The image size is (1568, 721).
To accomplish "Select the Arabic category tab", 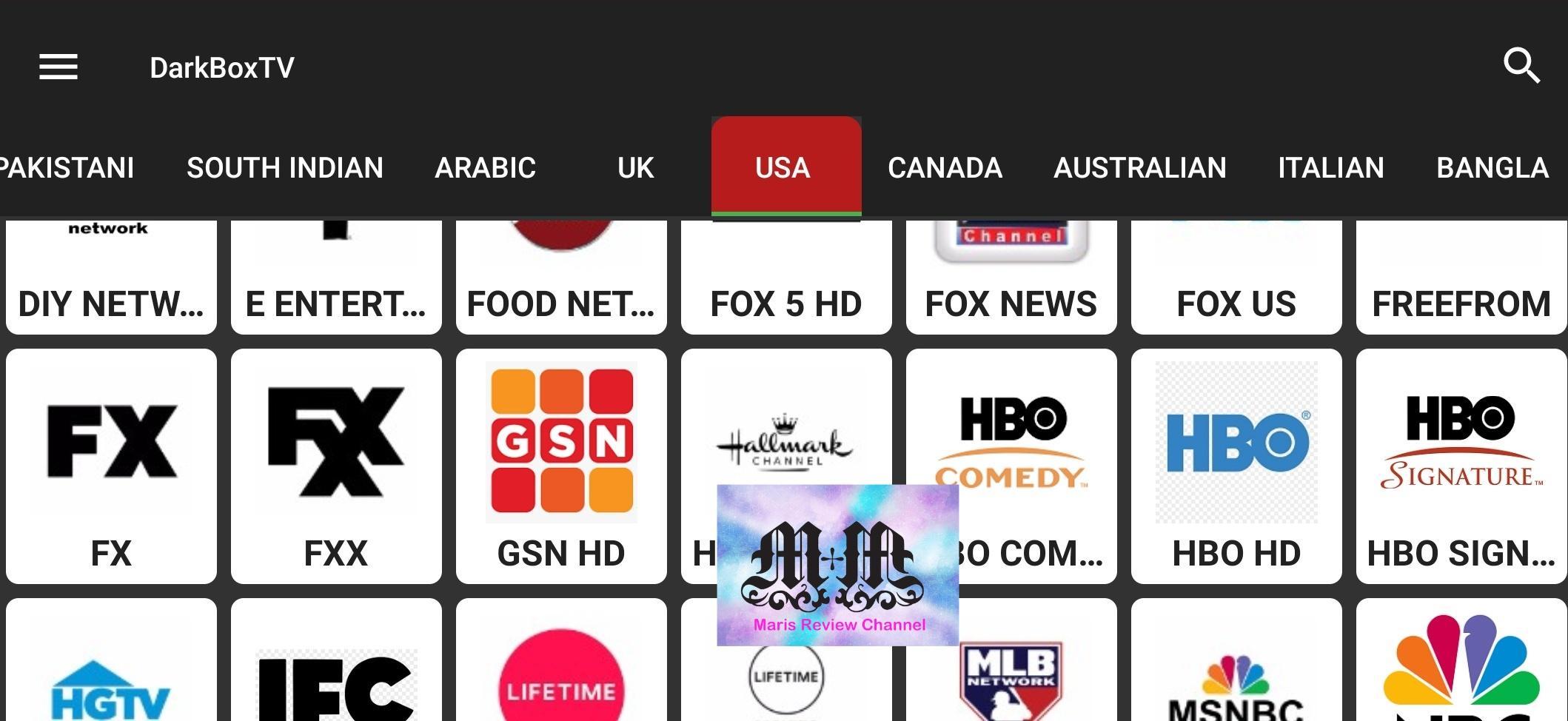I will (x=485, y=168).
